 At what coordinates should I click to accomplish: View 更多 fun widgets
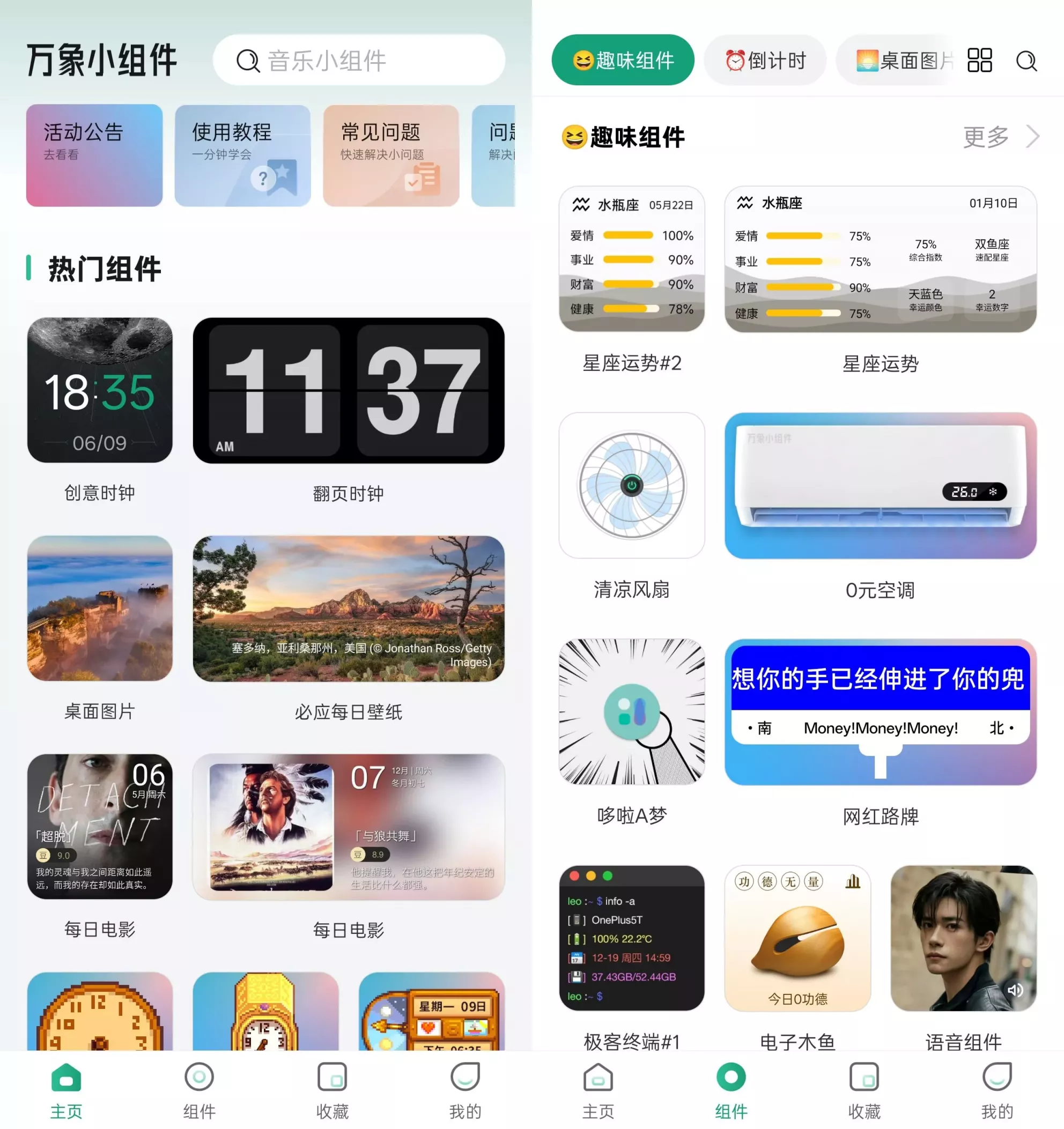click(1000, 137)
